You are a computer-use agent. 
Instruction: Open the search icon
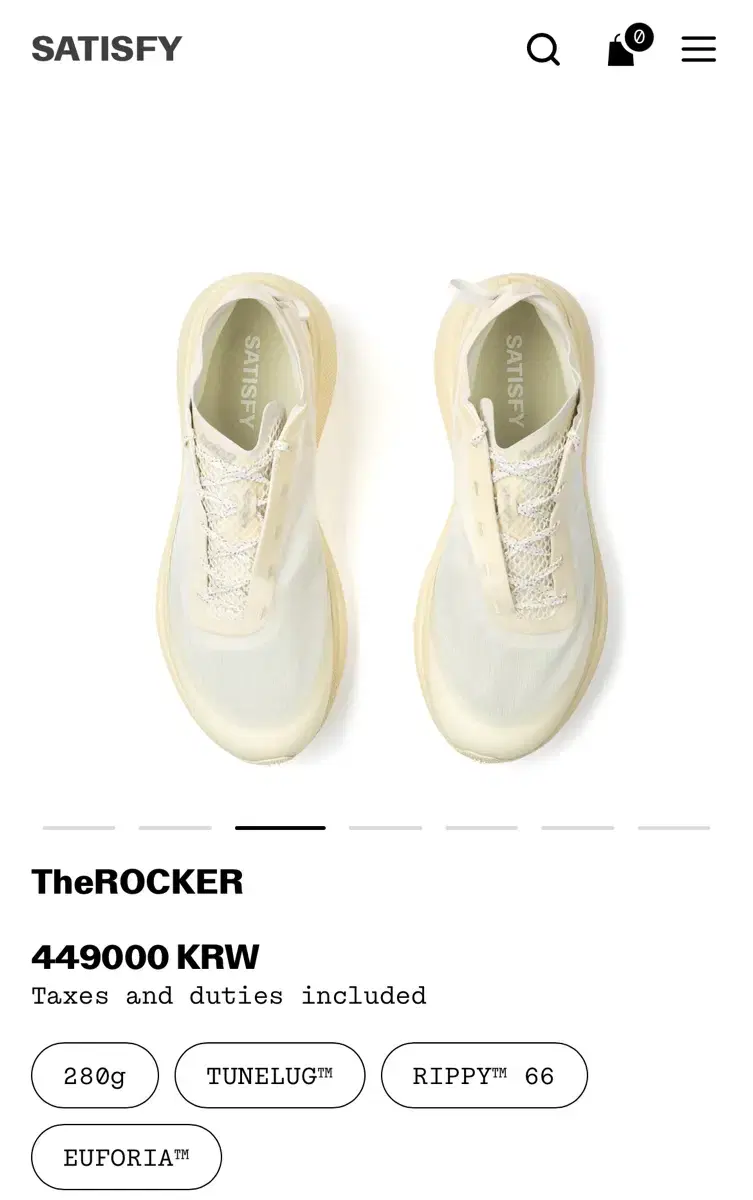click(543, 49)
